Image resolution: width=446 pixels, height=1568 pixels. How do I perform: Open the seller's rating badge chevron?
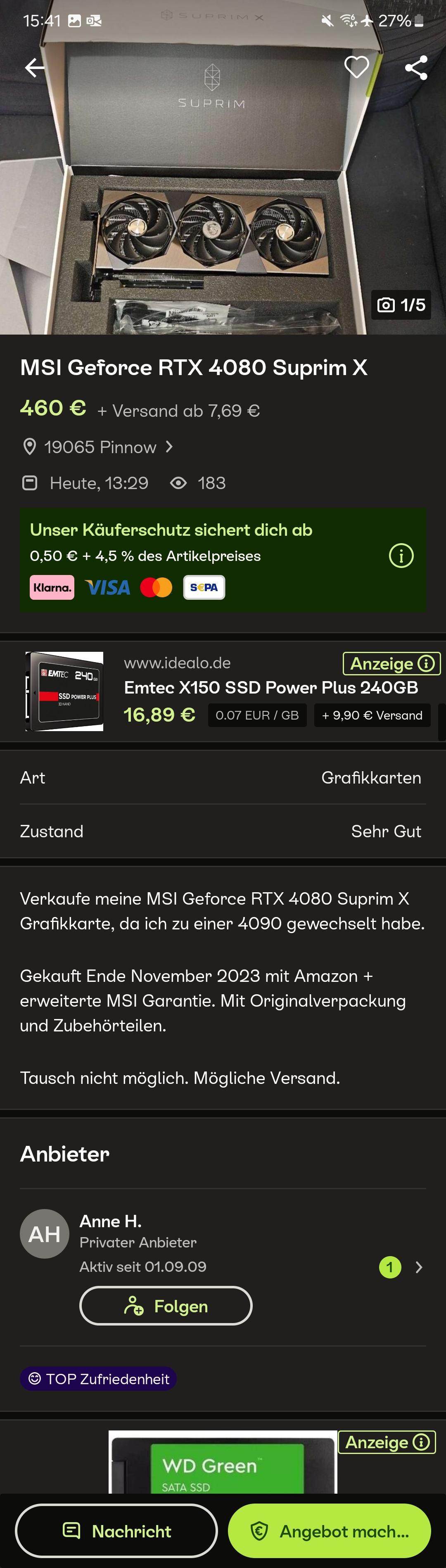tap(419, 1267)
